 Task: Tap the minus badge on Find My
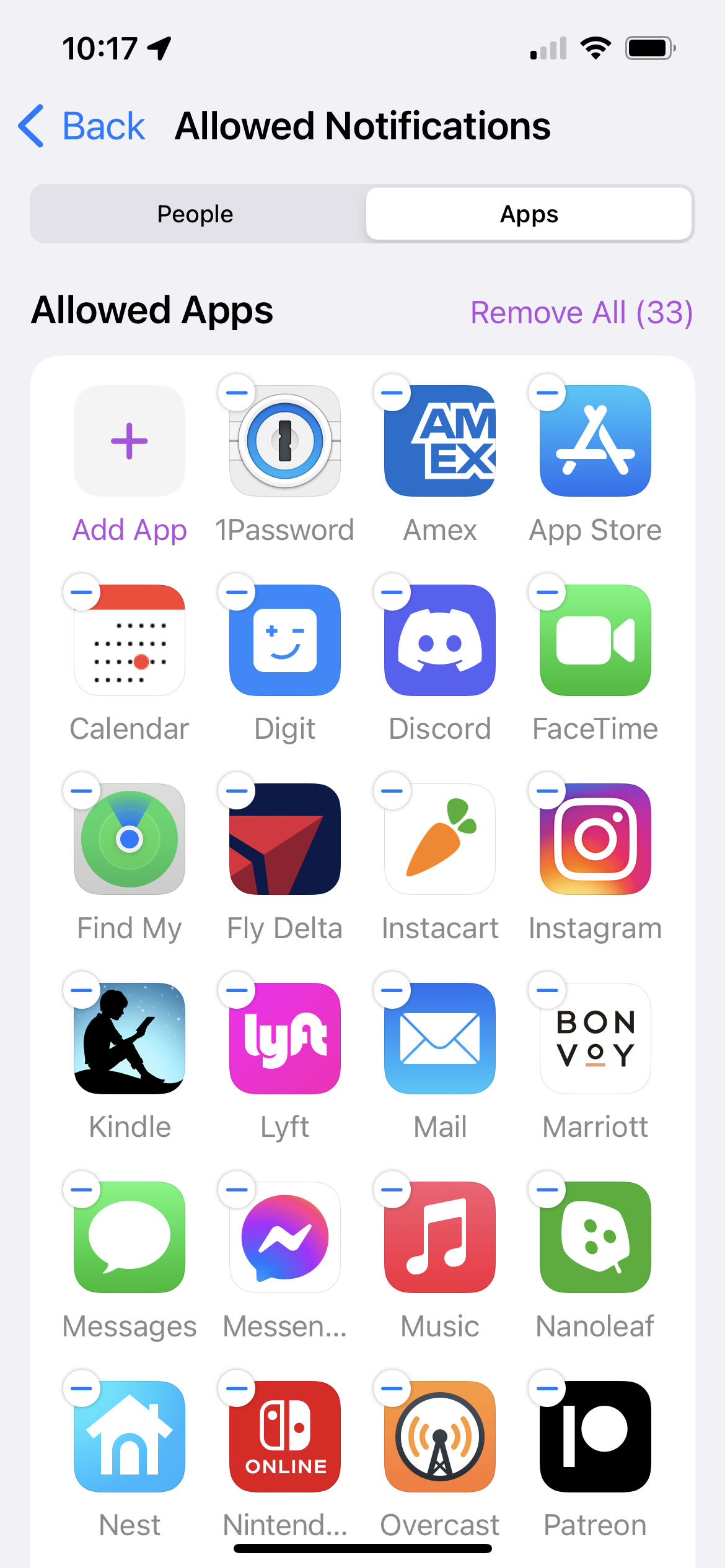pos(81,791)
